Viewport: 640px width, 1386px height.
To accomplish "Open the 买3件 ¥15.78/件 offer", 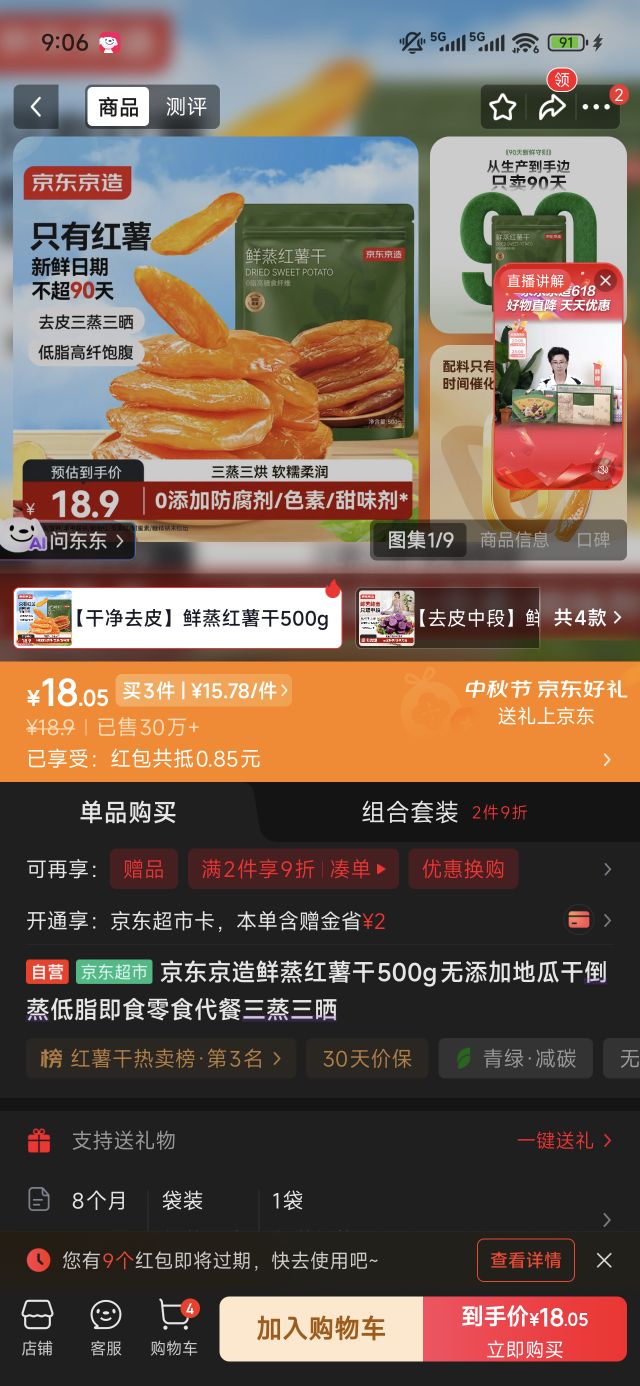I will click(x=205, y=690).
